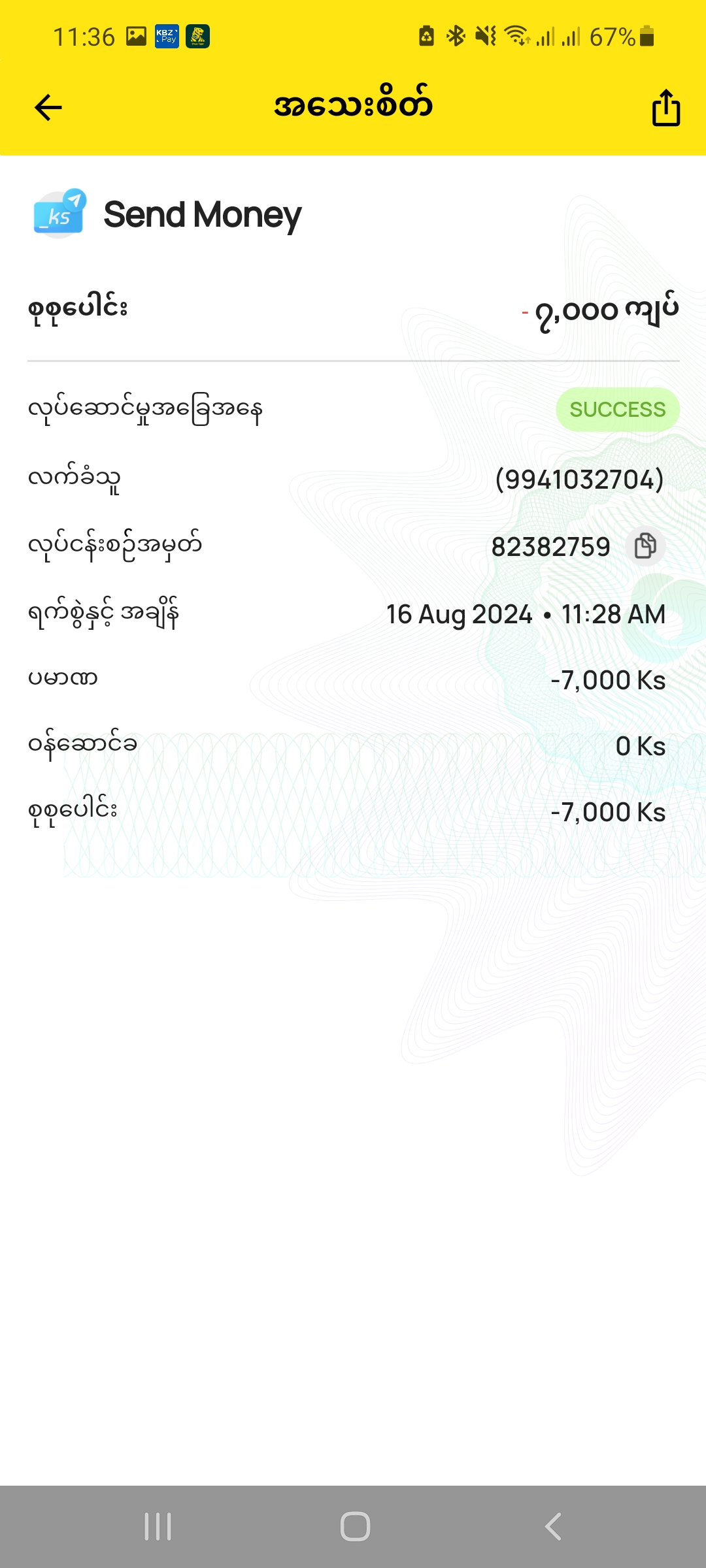Go to the home screen
Screen dimensions: 706x1568
(x=355, y=1527)
